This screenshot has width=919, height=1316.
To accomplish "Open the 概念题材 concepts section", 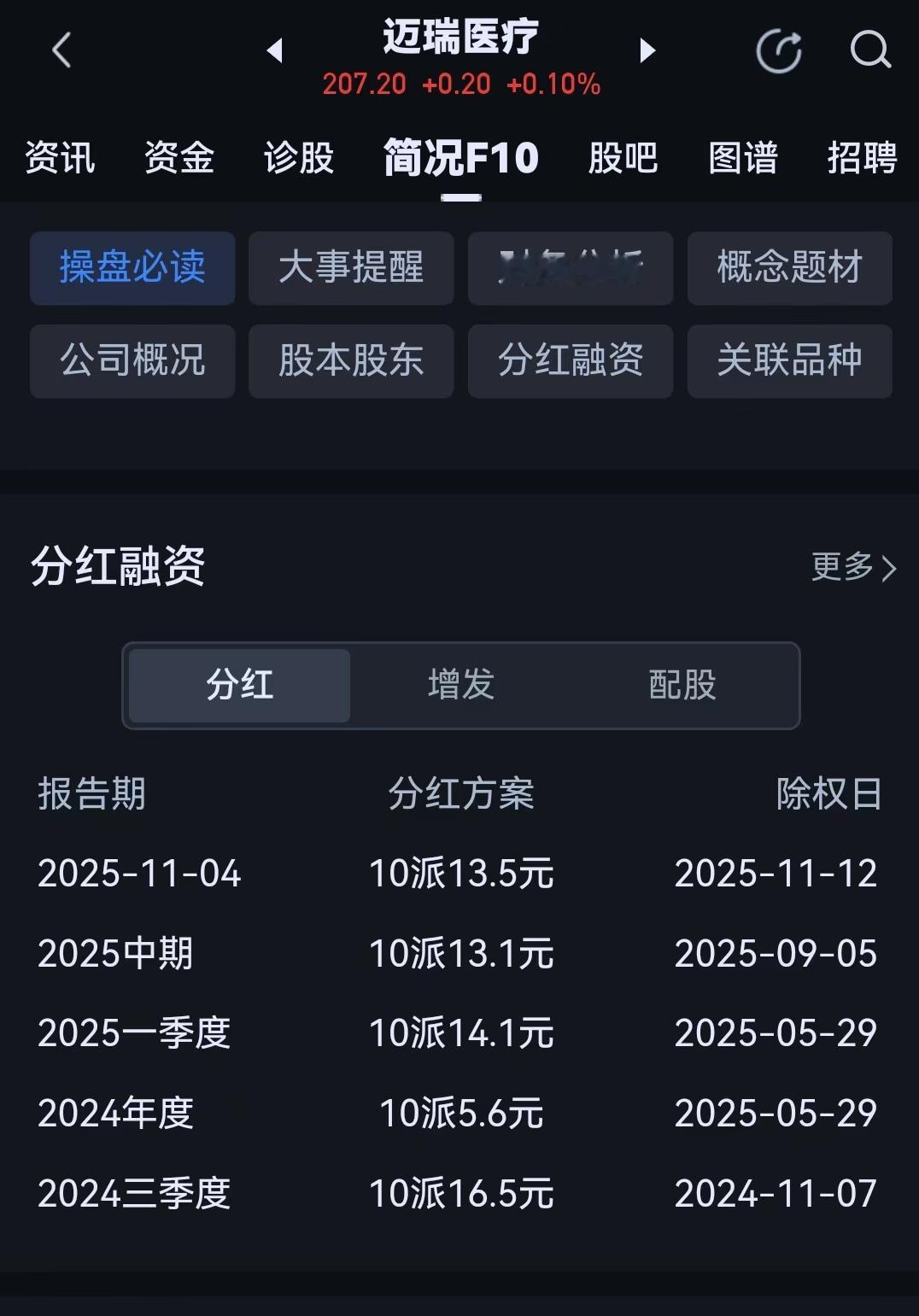I will coord(789,268).
